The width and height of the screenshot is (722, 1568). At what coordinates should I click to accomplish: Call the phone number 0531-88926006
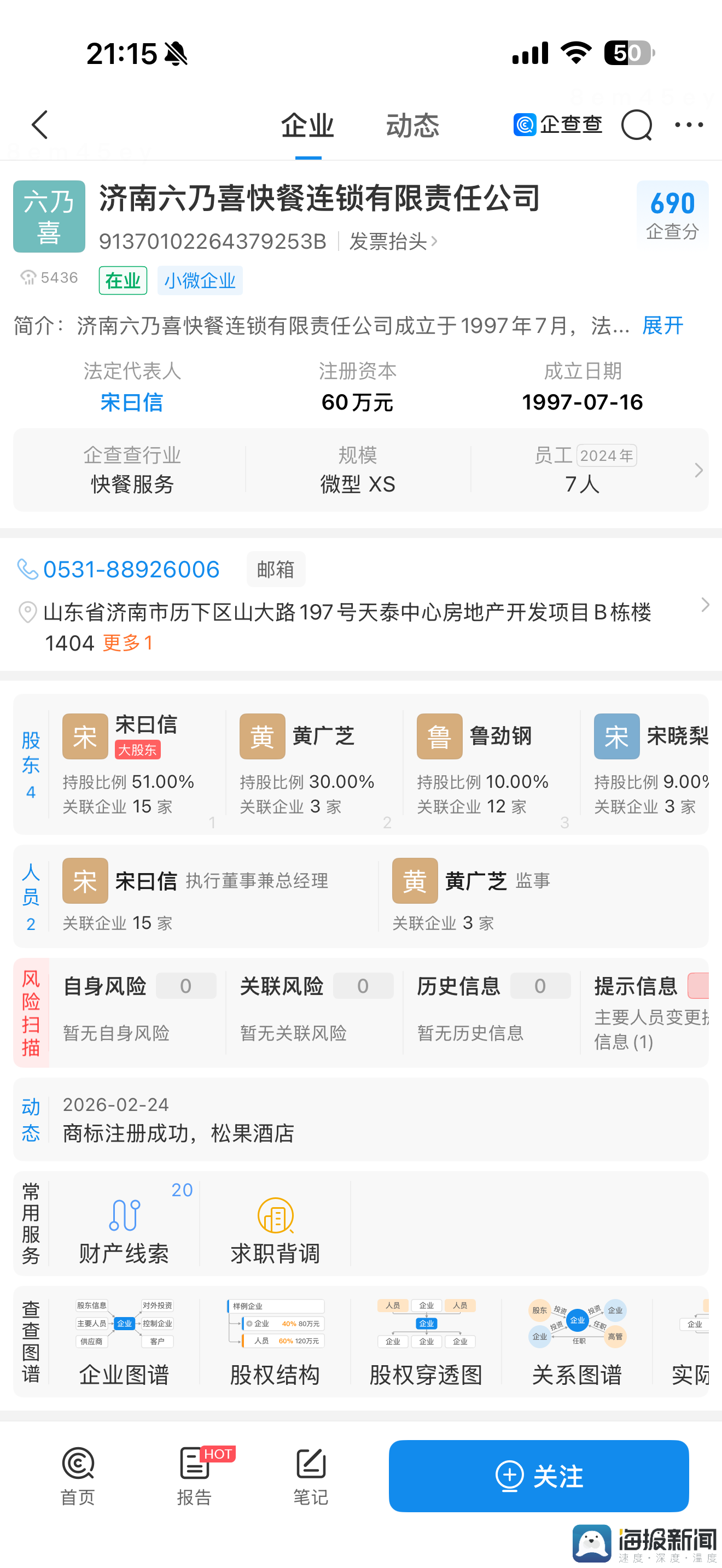tap(131, 569)
